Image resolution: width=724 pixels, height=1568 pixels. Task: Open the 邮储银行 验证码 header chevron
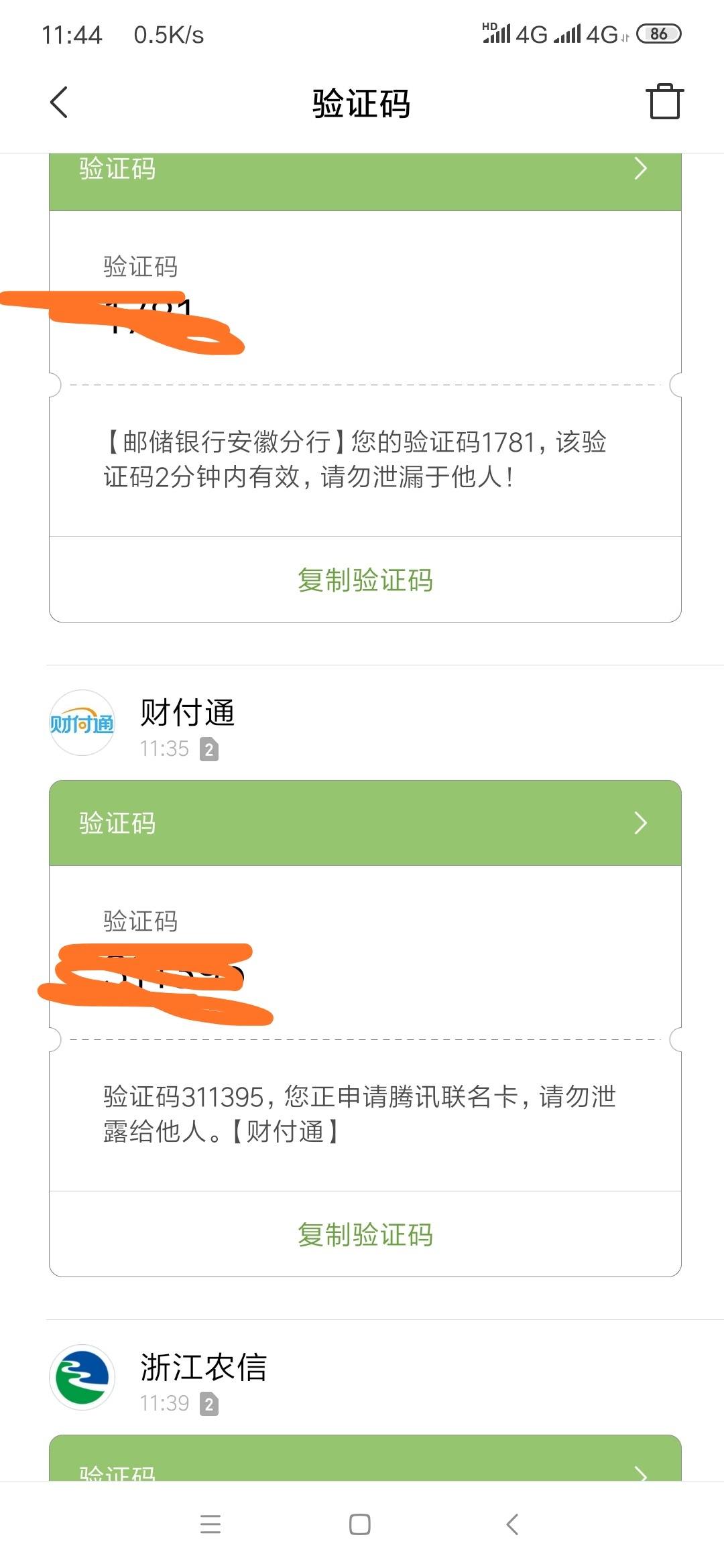[x=640, y=169]
